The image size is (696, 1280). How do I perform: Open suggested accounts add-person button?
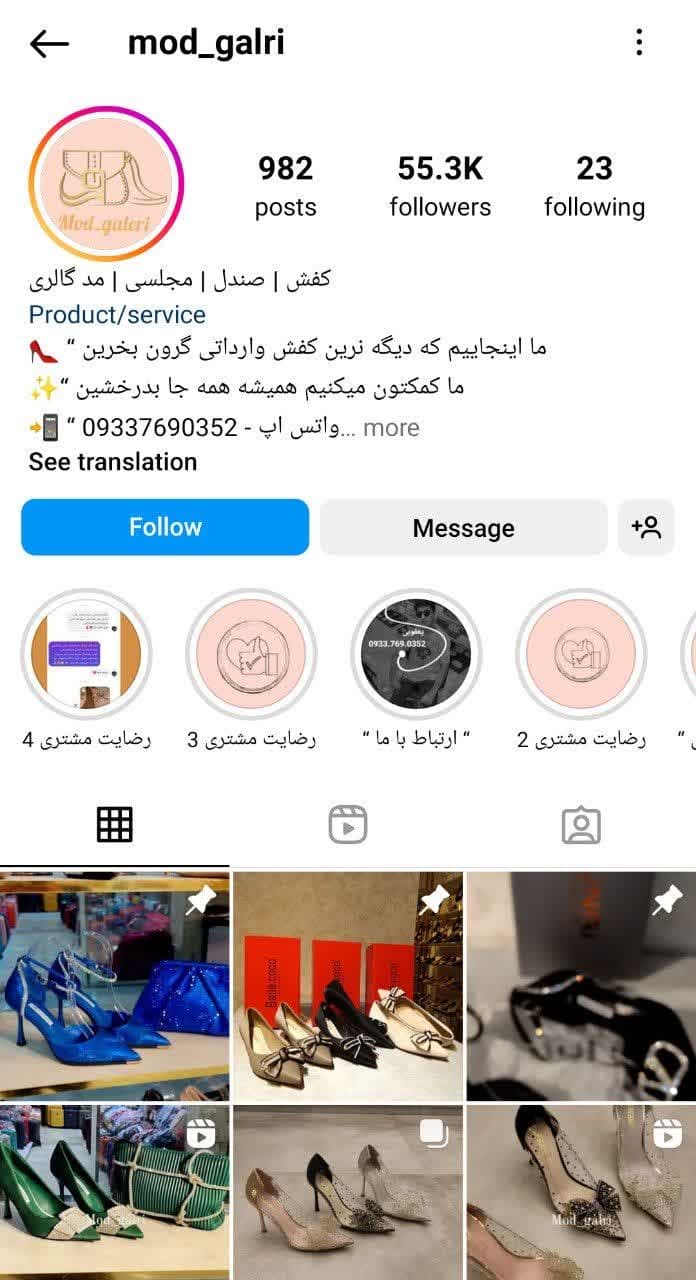click(646, 527)
